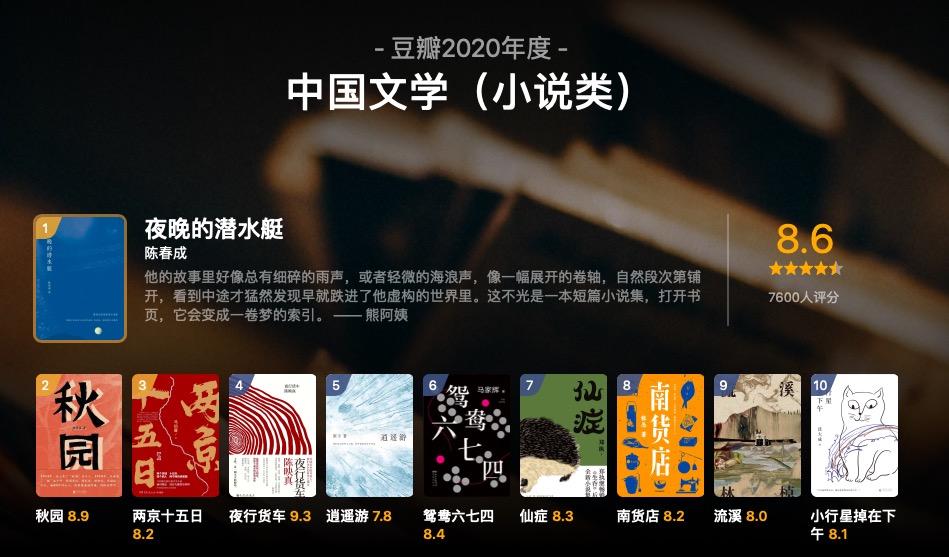
Task: Open the book 南货店
Action: tap(660, 435)
